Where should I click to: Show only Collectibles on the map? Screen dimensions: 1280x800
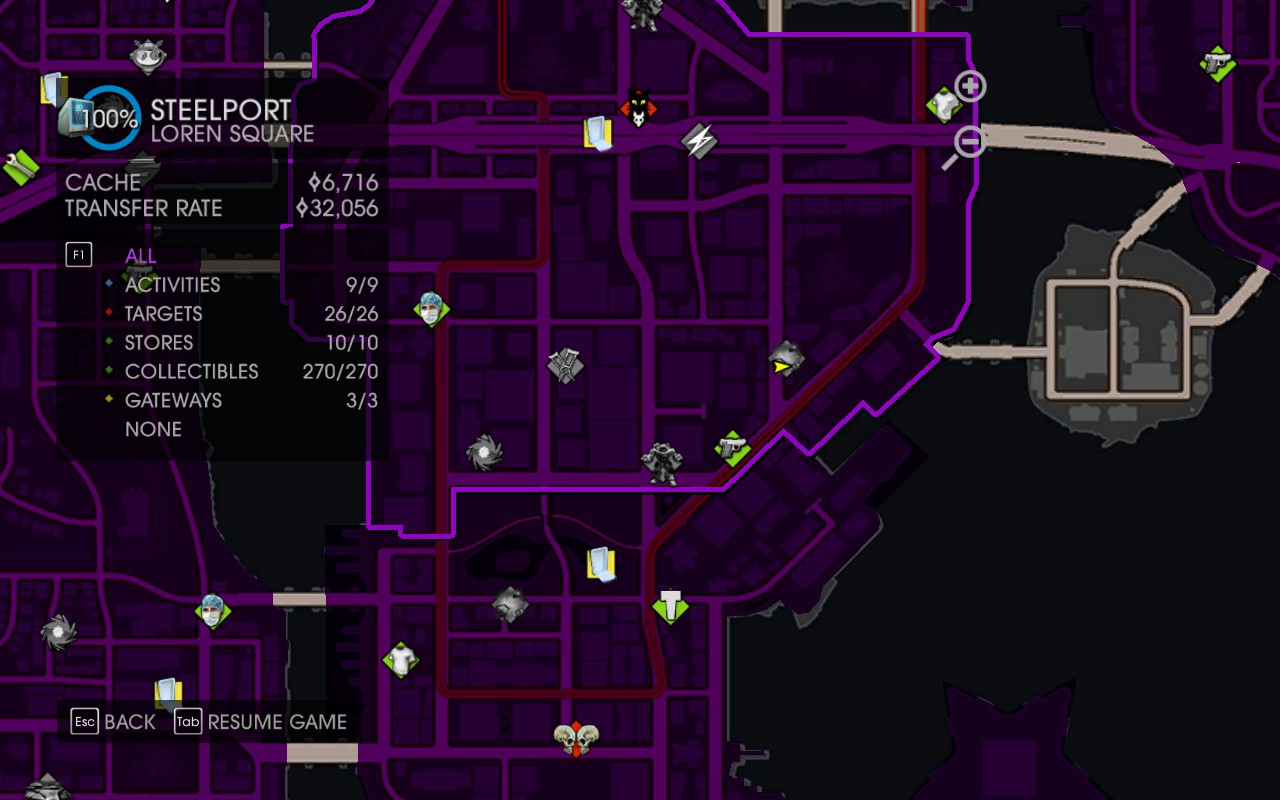[x=191, y=372]
